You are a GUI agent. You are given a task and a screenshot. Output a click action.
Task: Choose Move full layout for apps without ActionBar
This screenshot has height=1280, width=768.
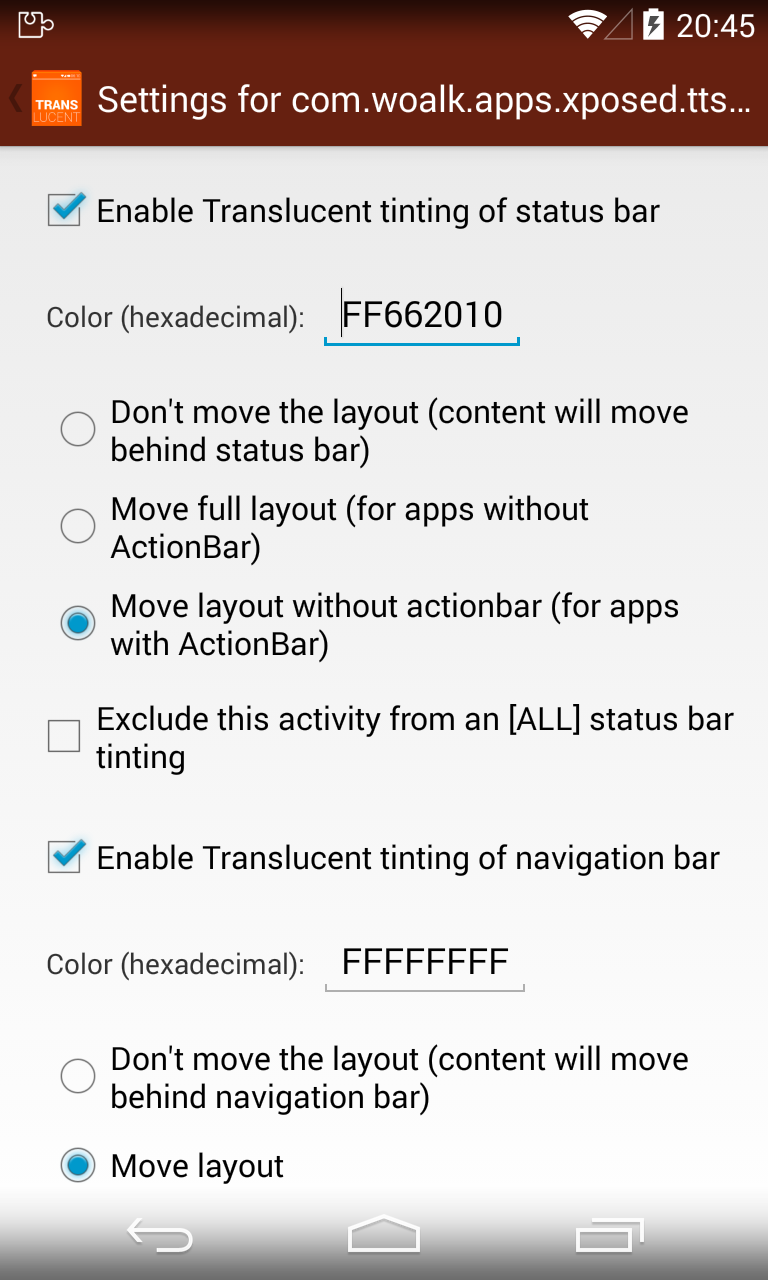[x=78, y=527]
